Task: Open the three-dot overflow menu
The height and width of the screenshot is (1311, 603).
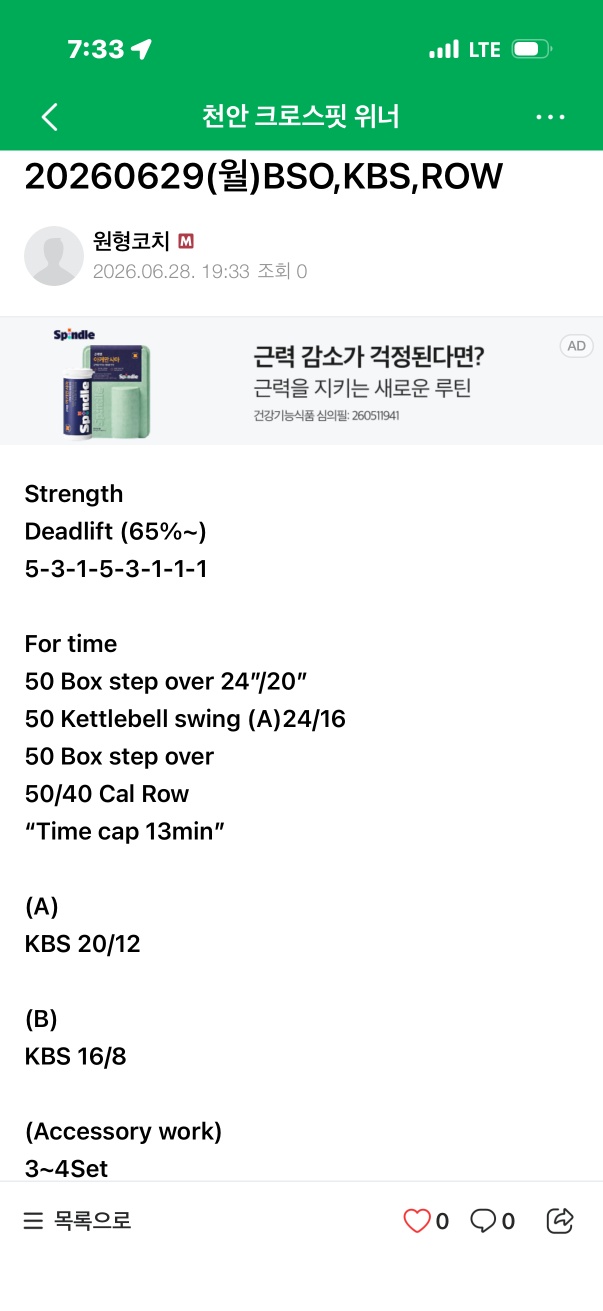Action: click(x=551, y=117)
